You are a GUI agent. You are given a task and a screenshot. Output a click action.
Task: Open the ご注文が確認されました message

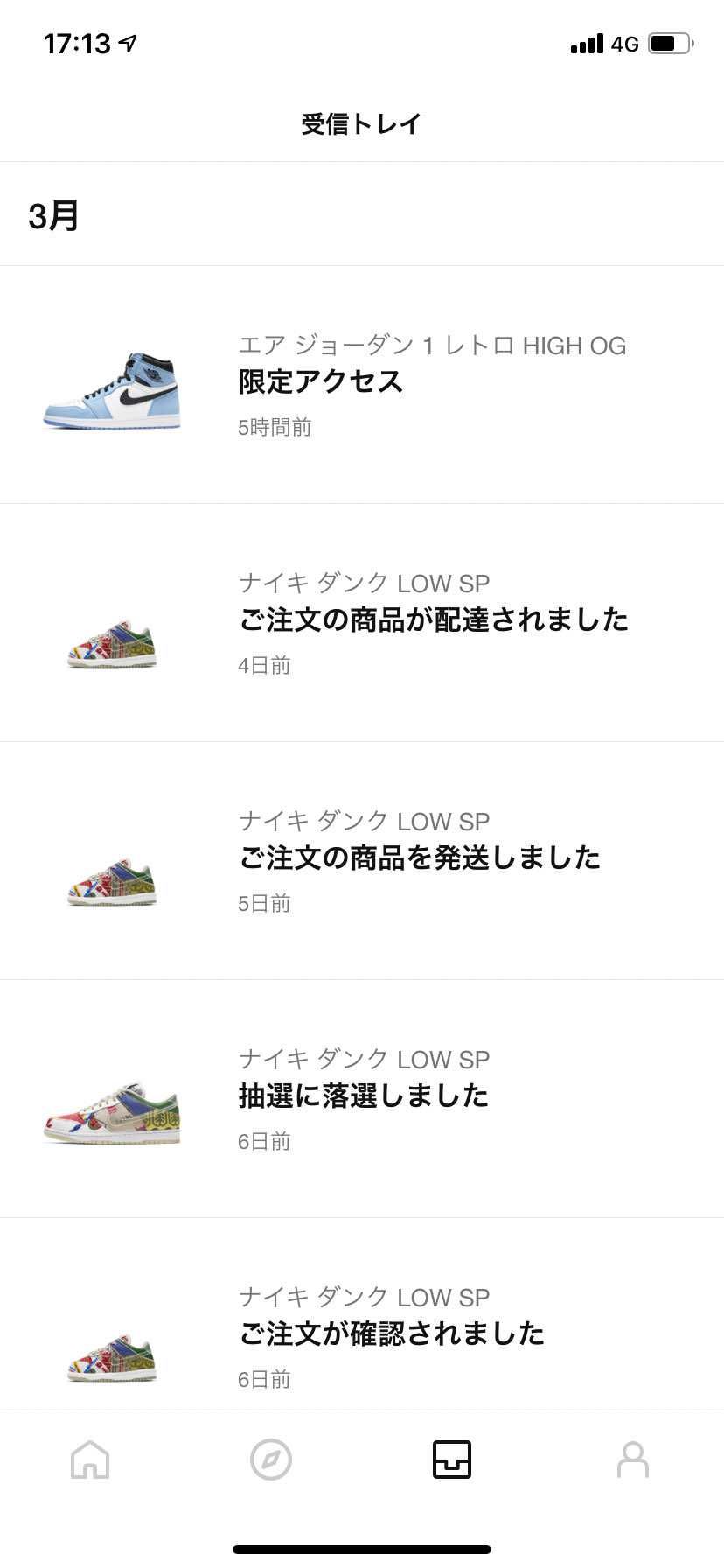pyautogui.click(x=362, y=1333)
